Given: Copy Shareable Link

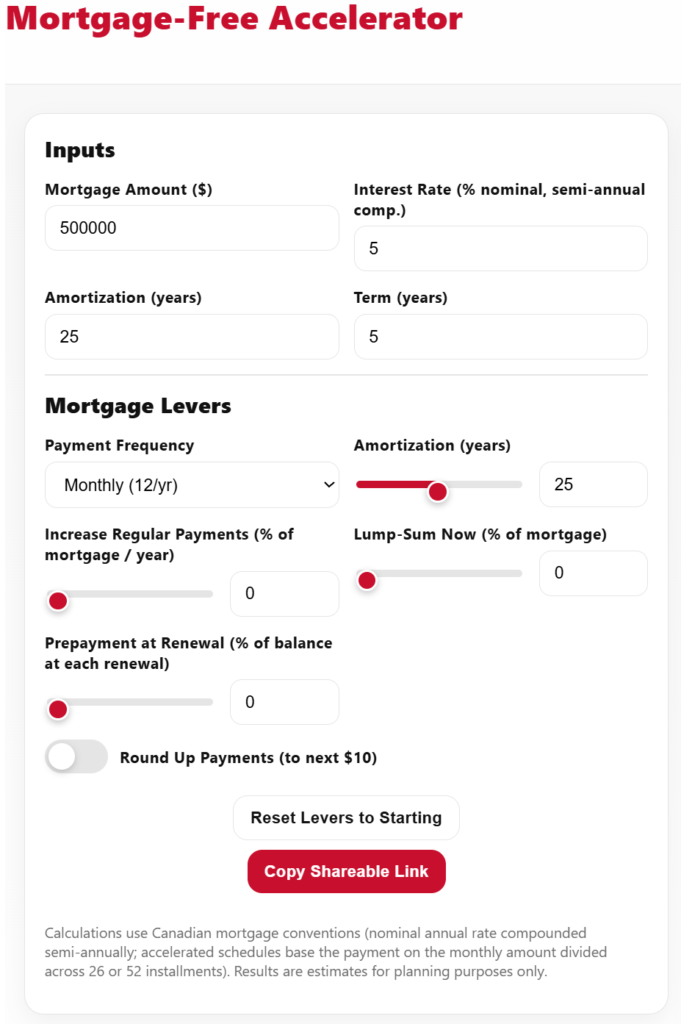Looking at the screenshot, I should tap(346, 872).
